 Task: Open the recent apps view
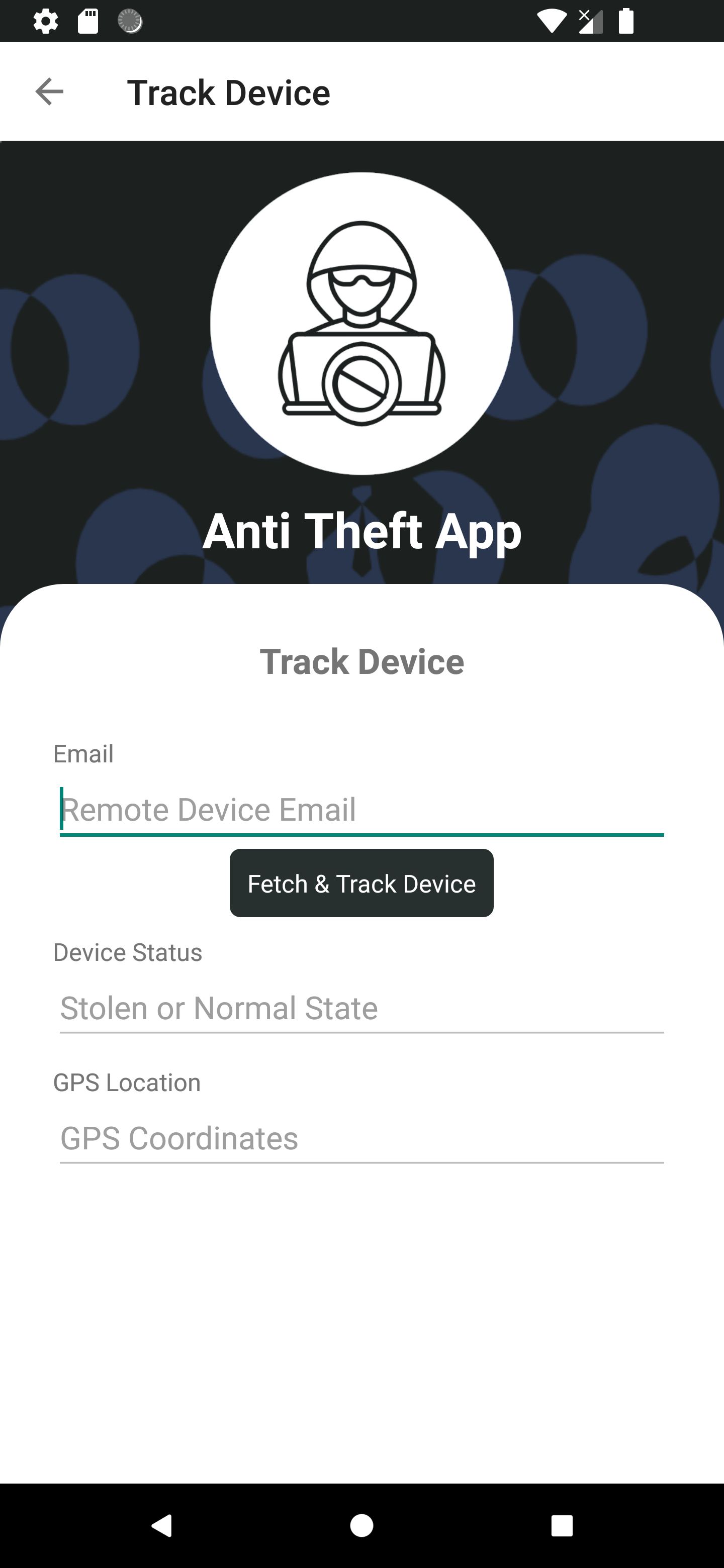pyautogui.click(x=562, y=1525)
